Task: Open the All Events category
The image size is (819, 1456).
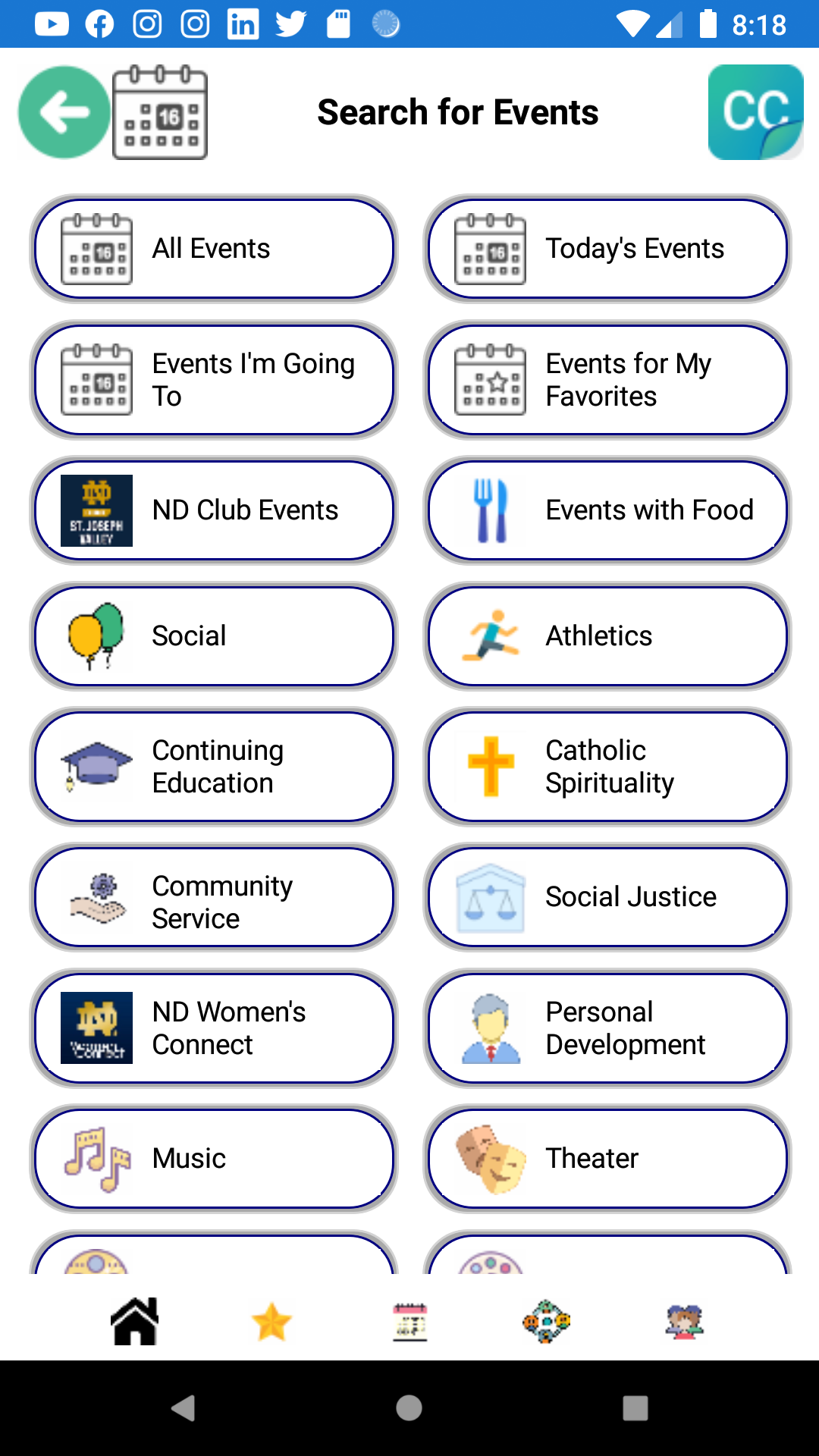Action: [213, 249]
